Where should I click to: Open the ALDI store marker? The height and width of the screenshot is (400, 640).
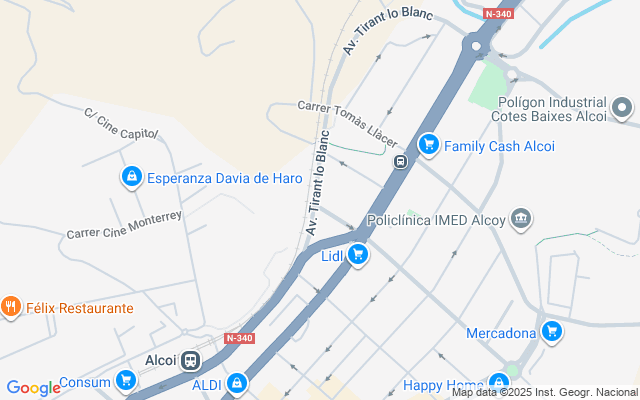pos(236,383)
